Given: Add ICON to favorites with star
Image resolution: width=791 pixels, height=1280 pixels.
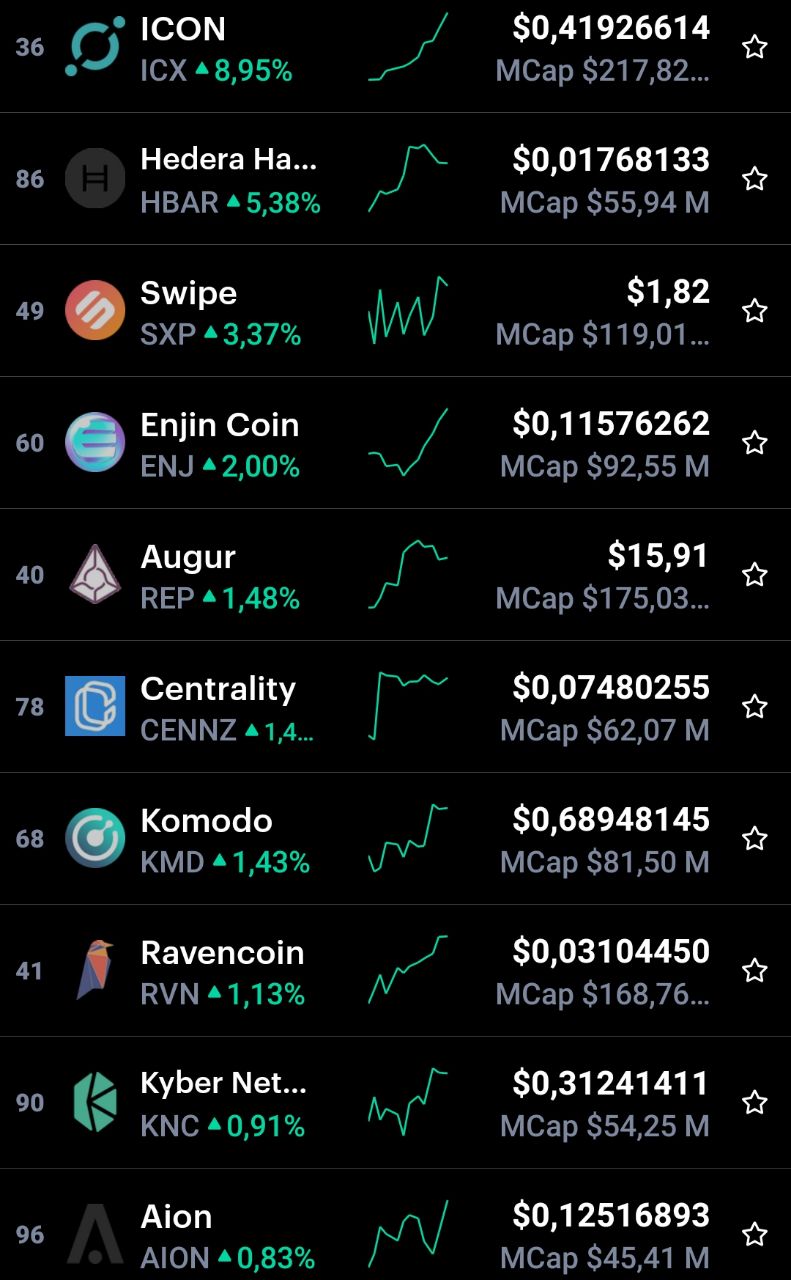Looking at the screenshot, I should coord(755,47).
